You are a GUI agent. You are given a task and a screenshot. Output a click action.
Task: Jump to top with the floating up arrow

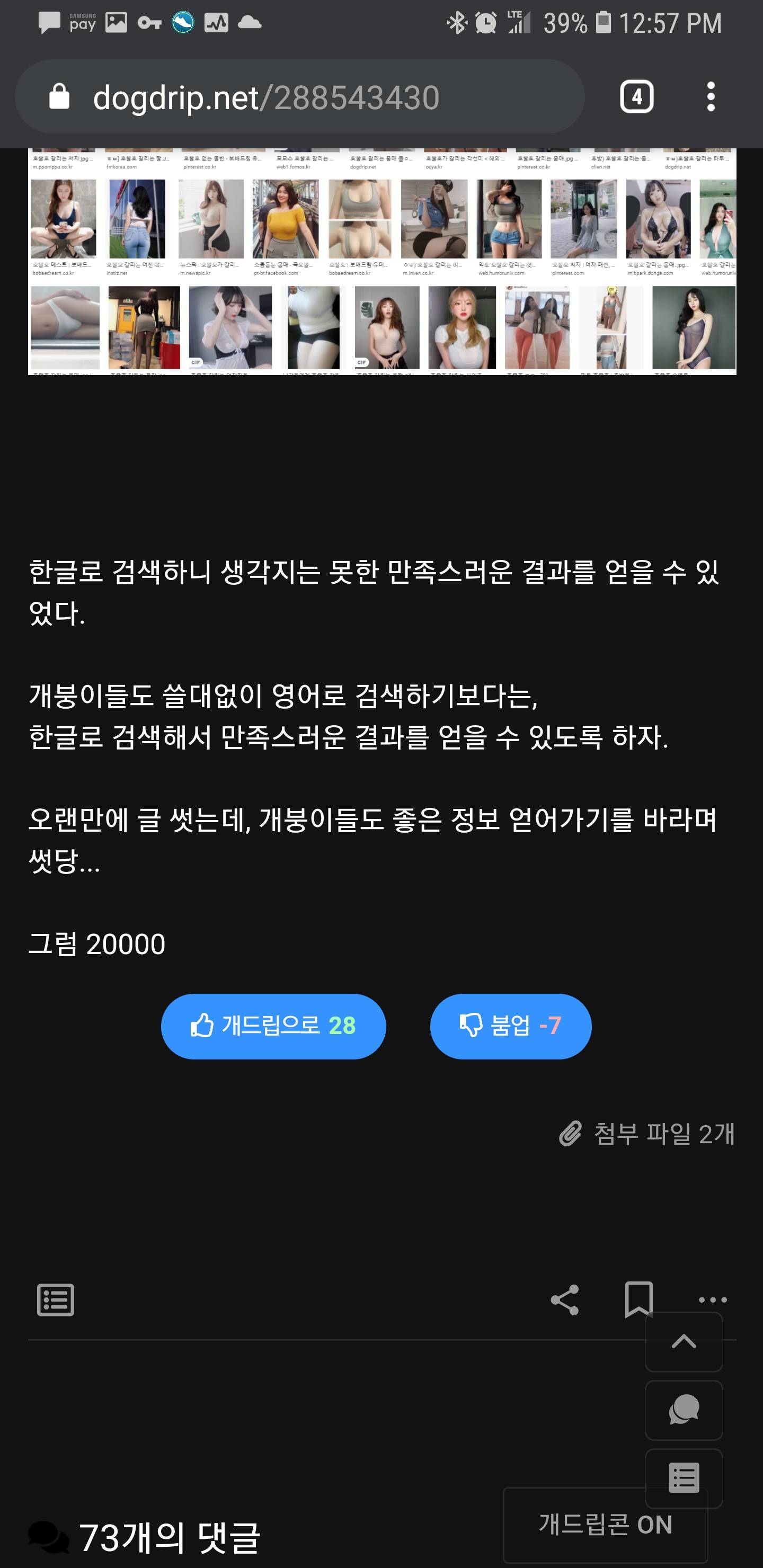(x=684, y=1342)
